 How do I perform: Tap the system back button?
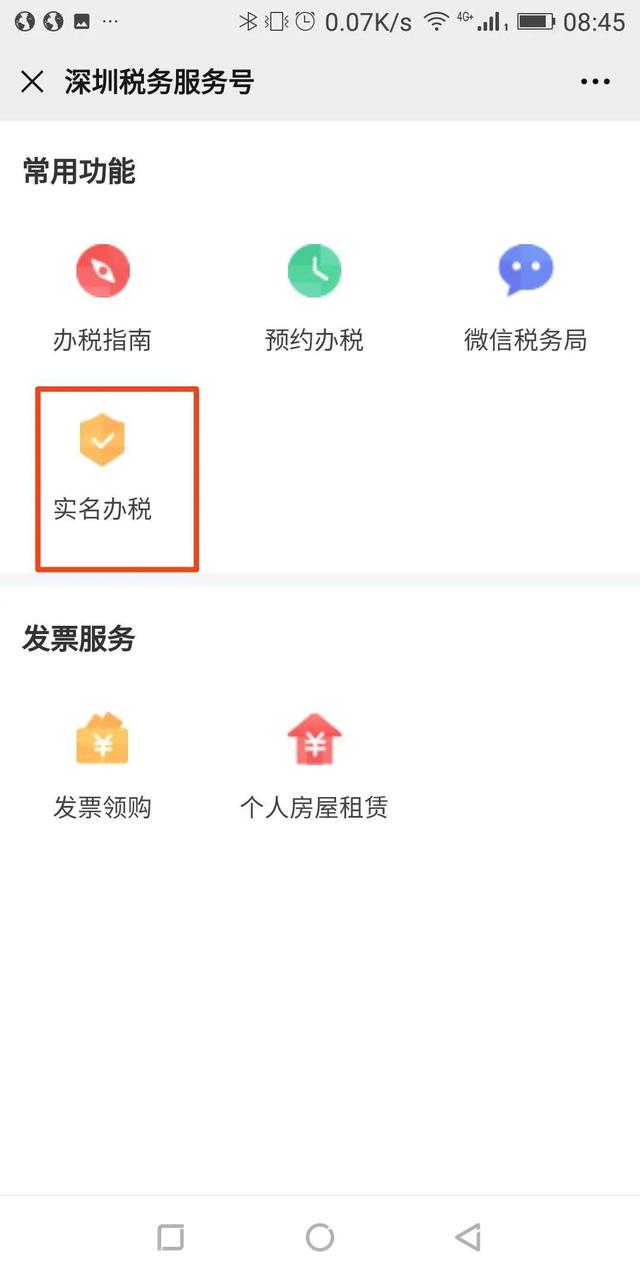[x=468, y=1237]
